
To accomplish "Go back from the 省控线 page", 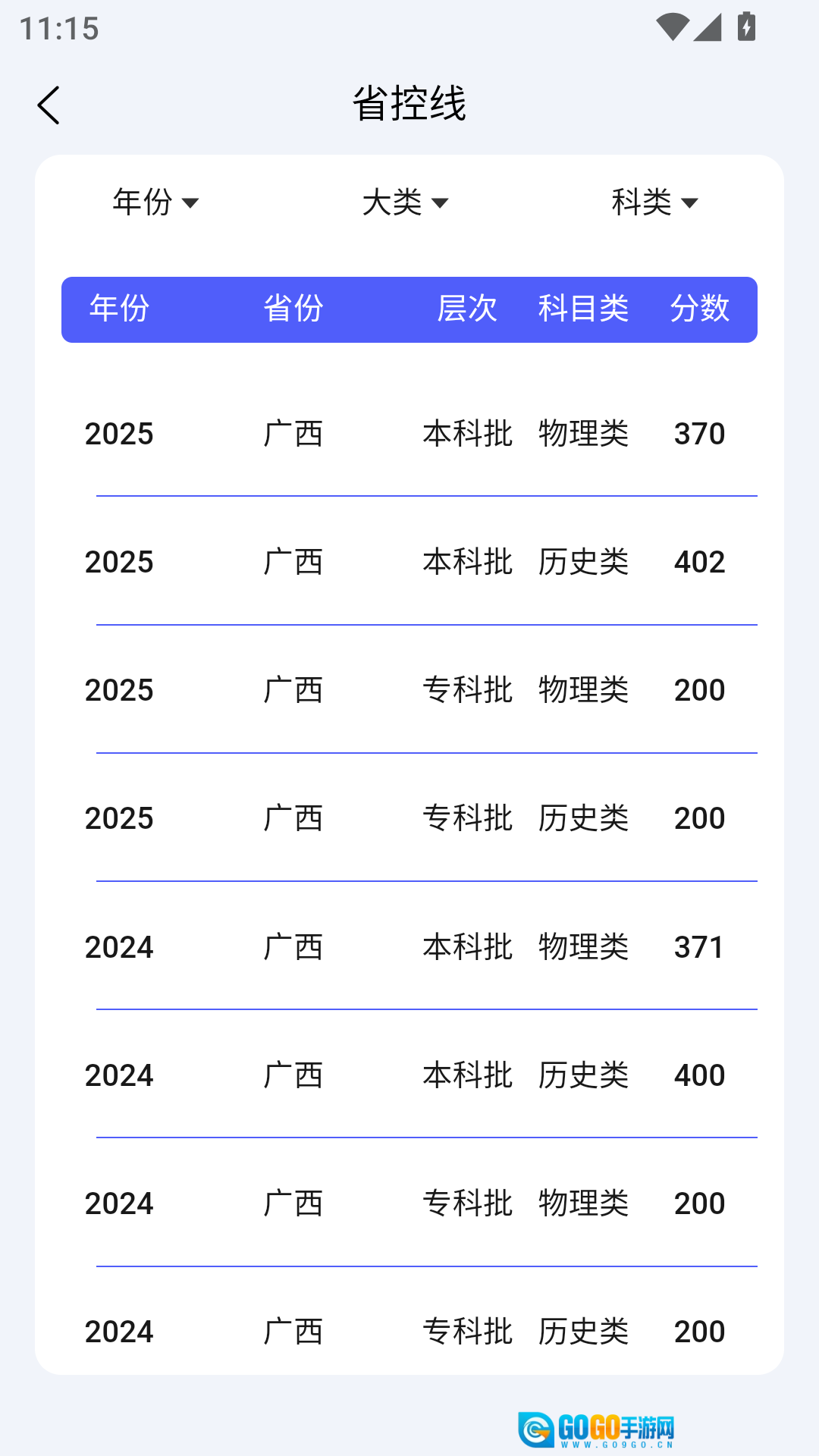I will coord(49,105).
